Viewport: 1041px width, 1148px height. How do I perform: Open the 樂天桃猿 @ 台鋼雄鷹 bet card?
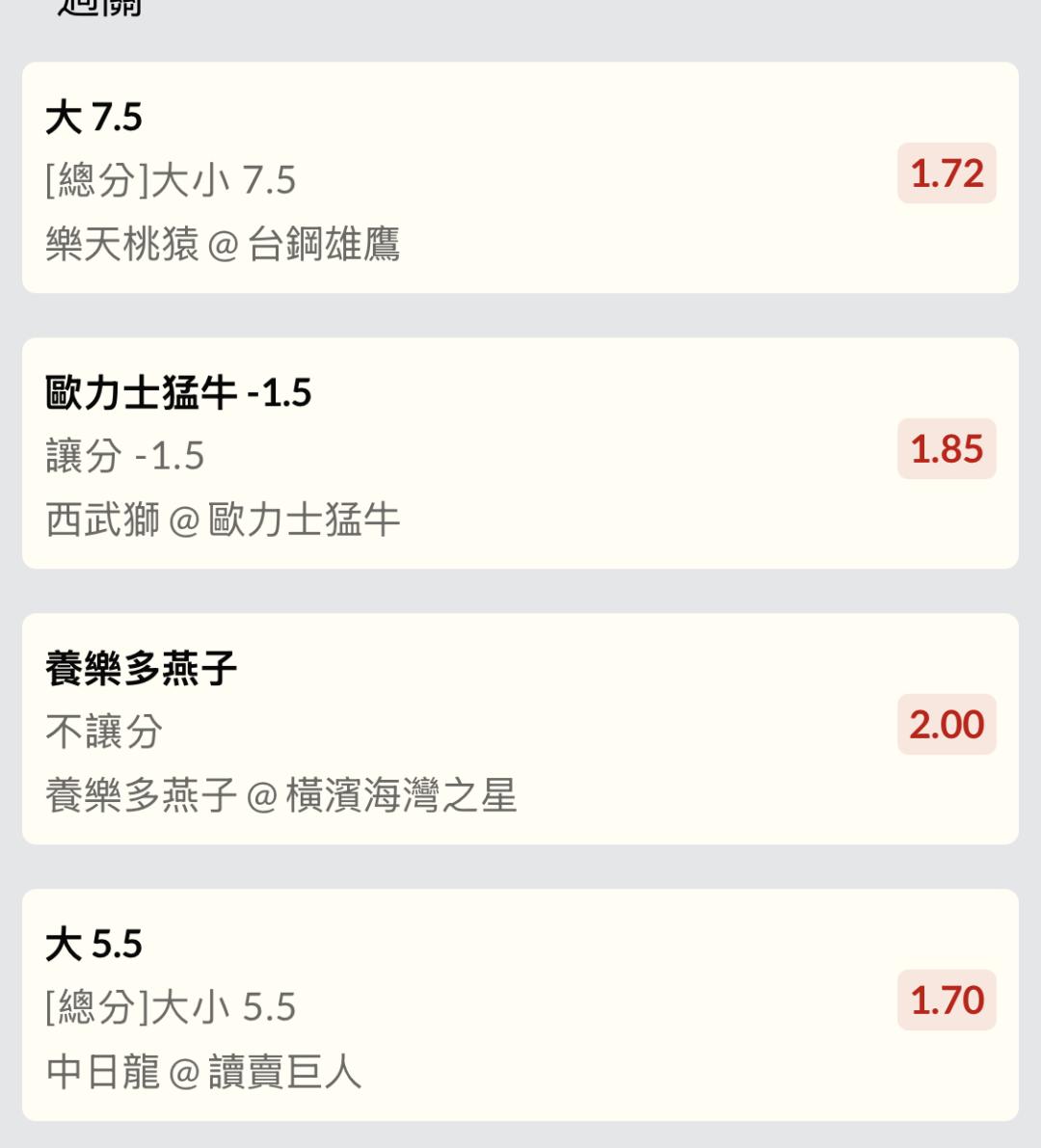click(520, 178)
